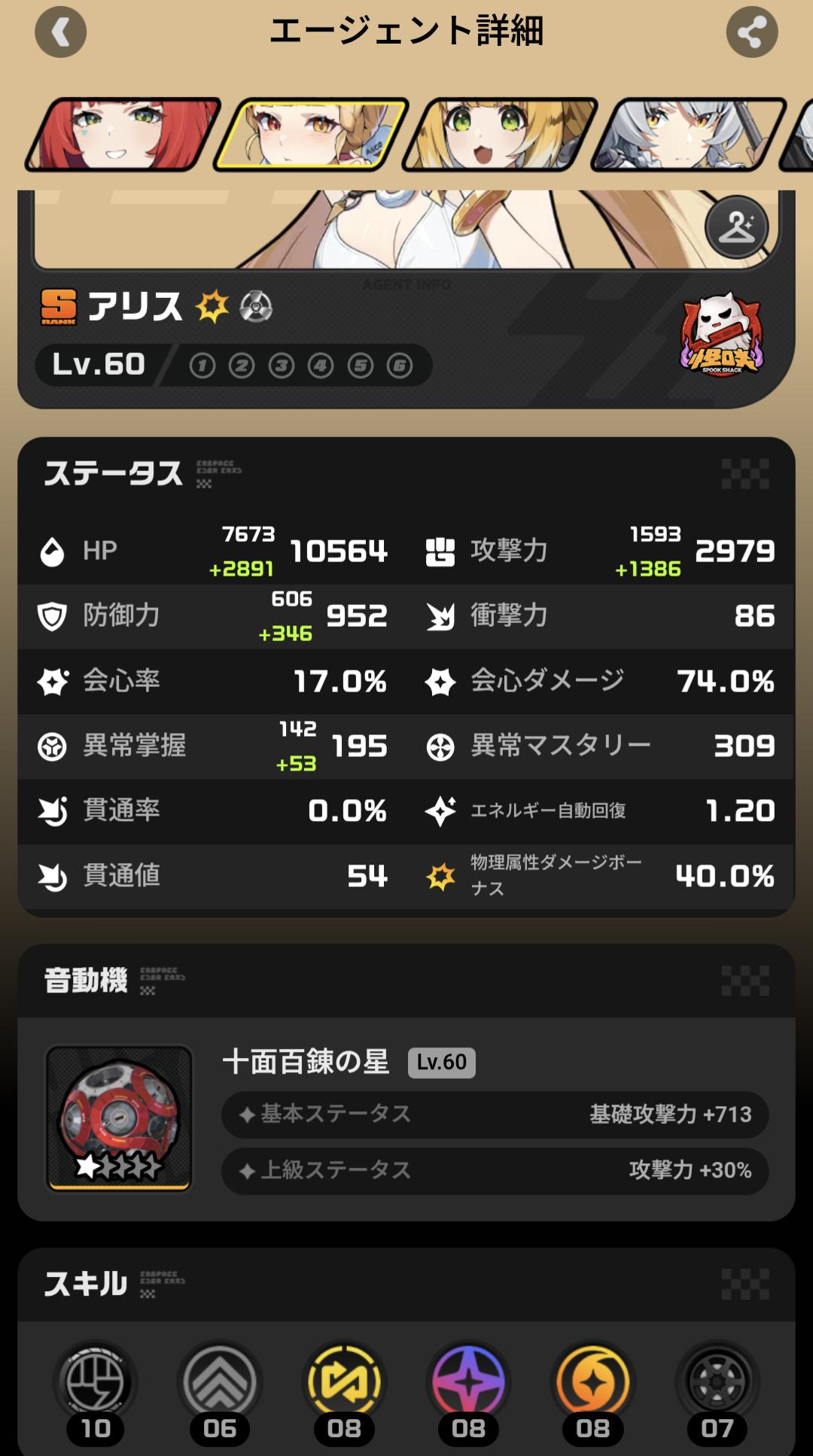
Task: Select the blonde agent with green eyes
Action: click(500, 134)
